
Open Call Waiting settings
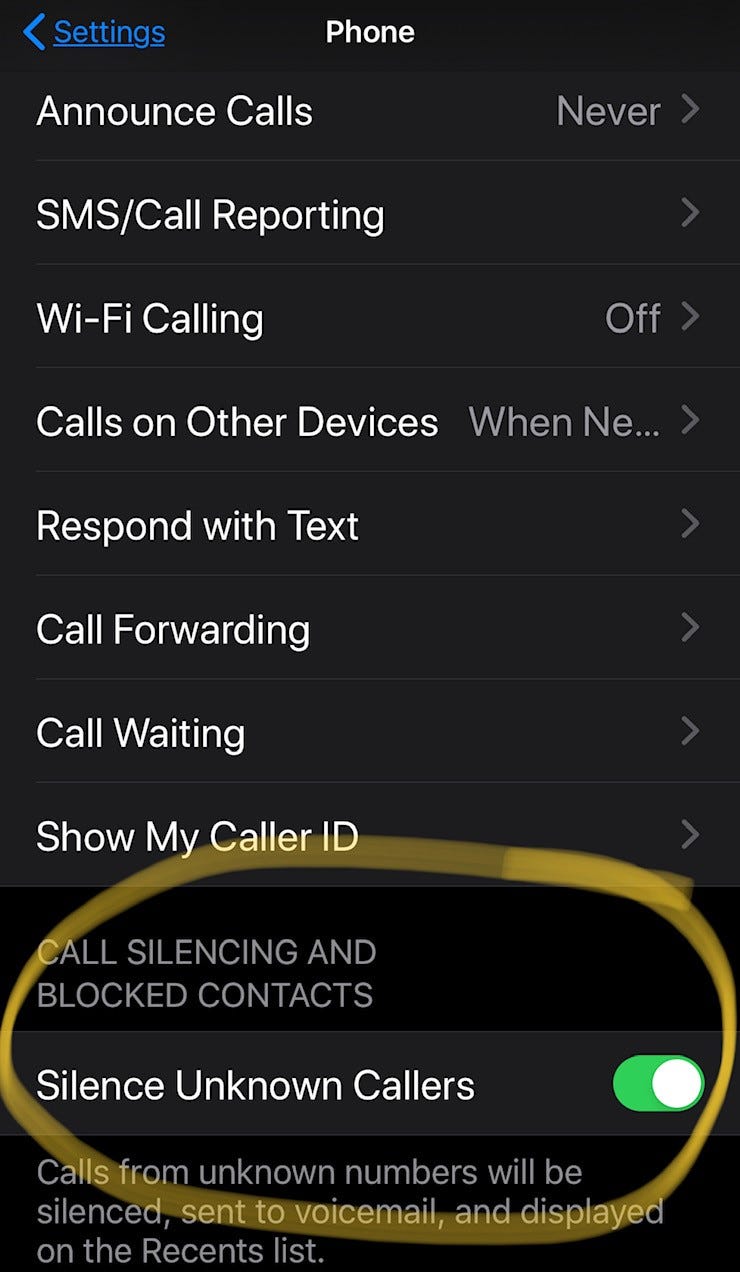coord(370,731)
